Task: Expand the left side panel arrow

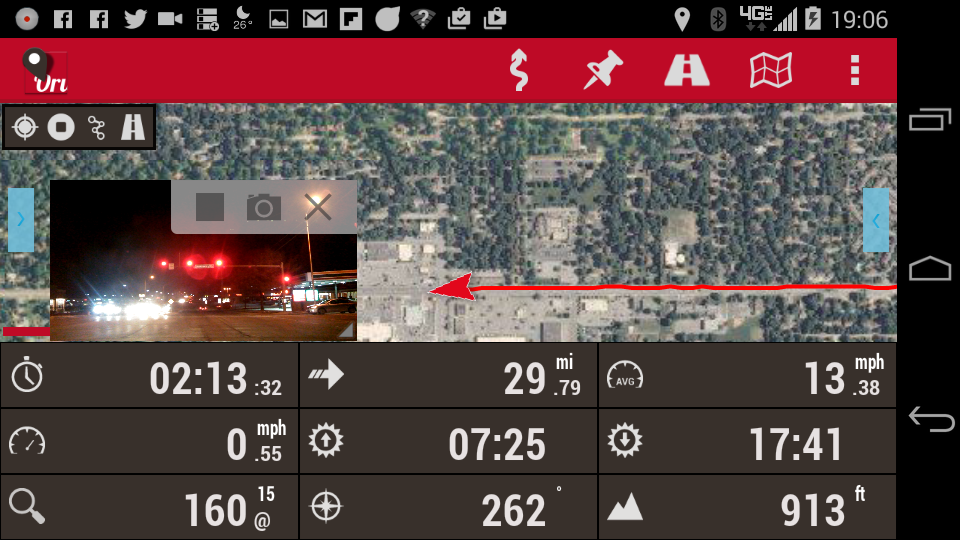Action: click(20, 220)
